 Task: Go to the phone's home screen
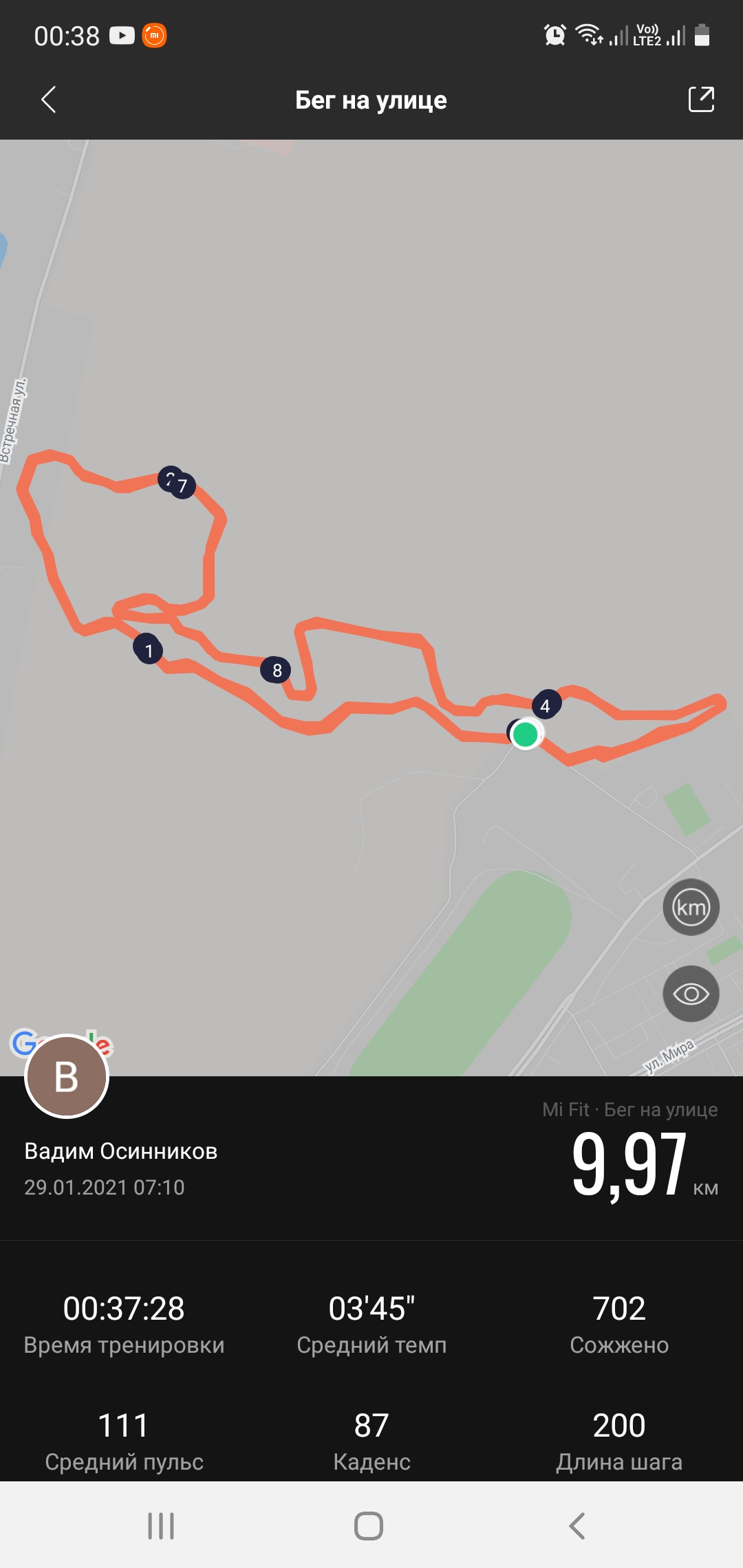coord(369,1525)
